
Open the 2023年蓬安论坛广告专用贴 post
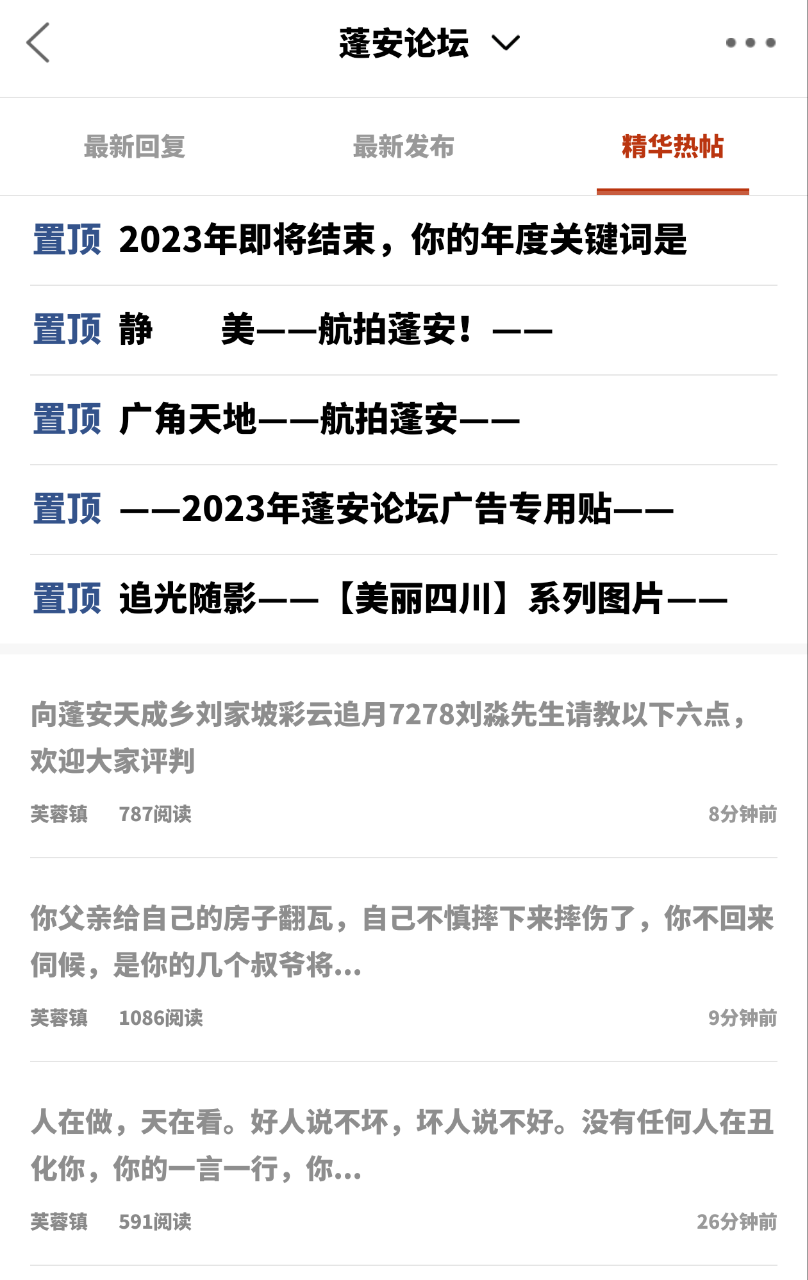click(x=396, y=510)
